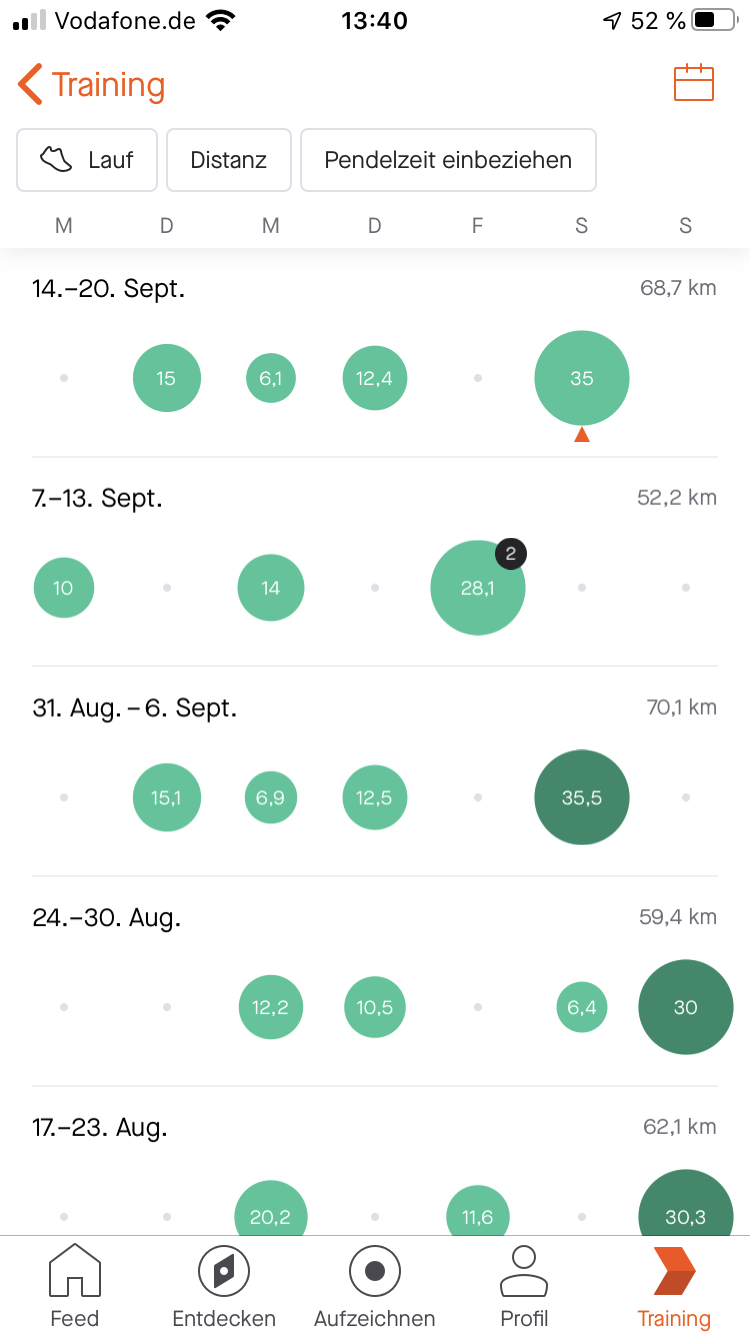
Task: View the 15 km run, 14.–20. Sept.
Action: [x=167, y=379]
